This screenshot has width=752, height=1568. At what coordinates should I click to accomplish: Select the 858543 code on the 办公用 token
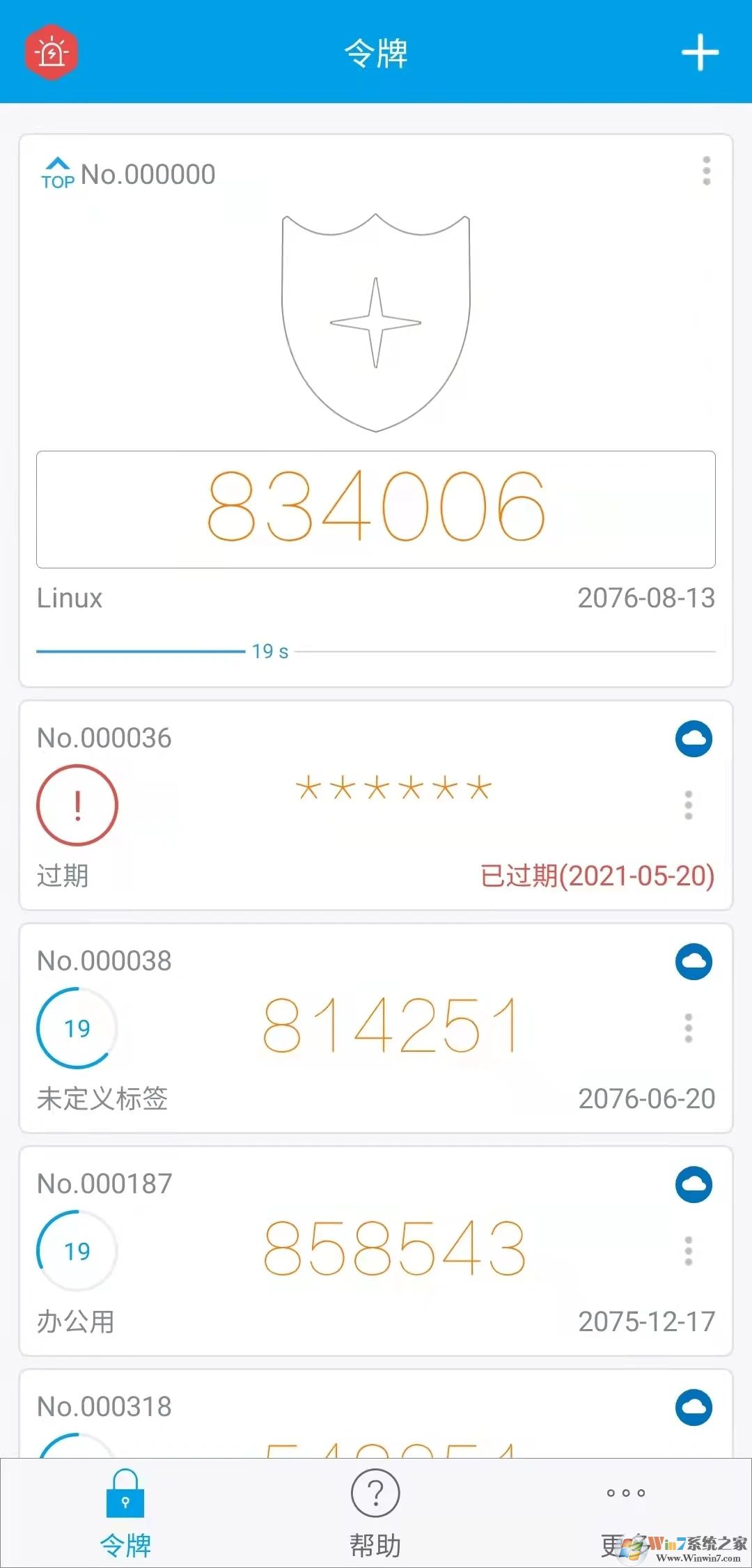(x=394, y=1248)
